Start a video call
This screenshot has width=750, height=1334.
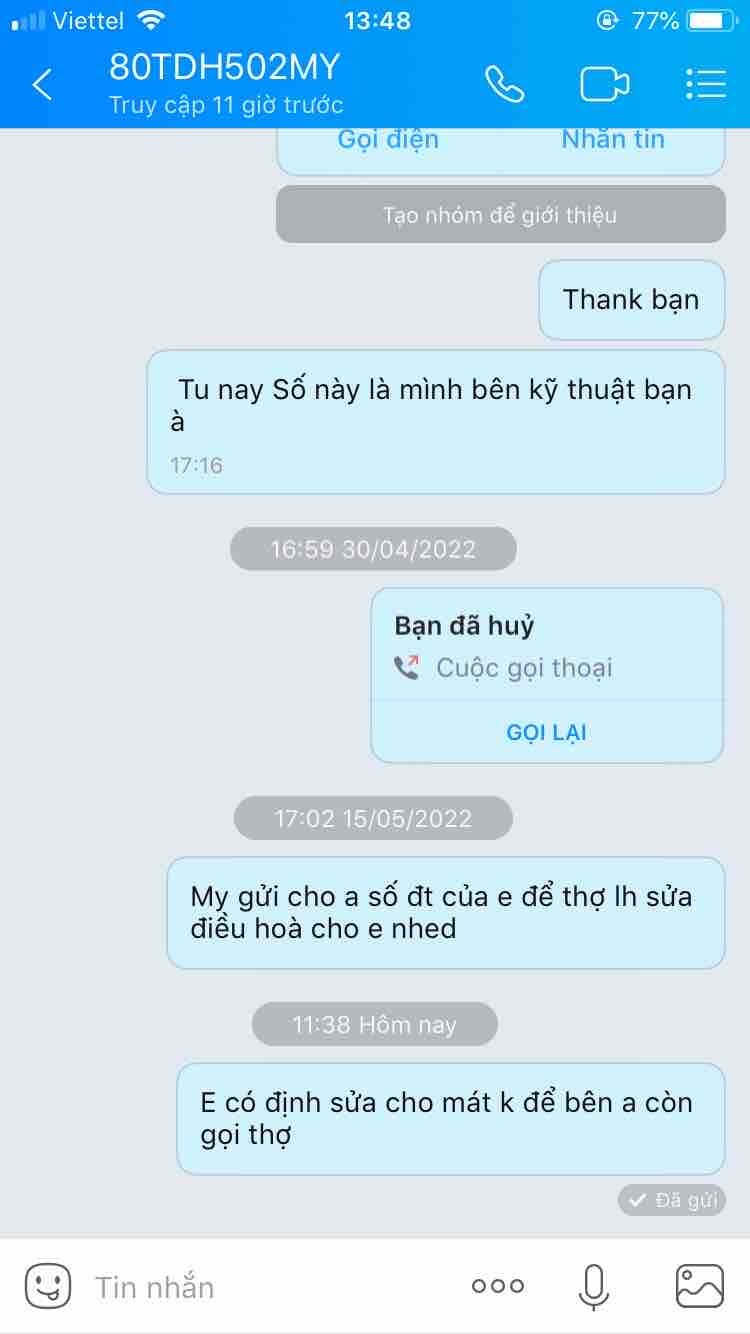tap(604, 85)
